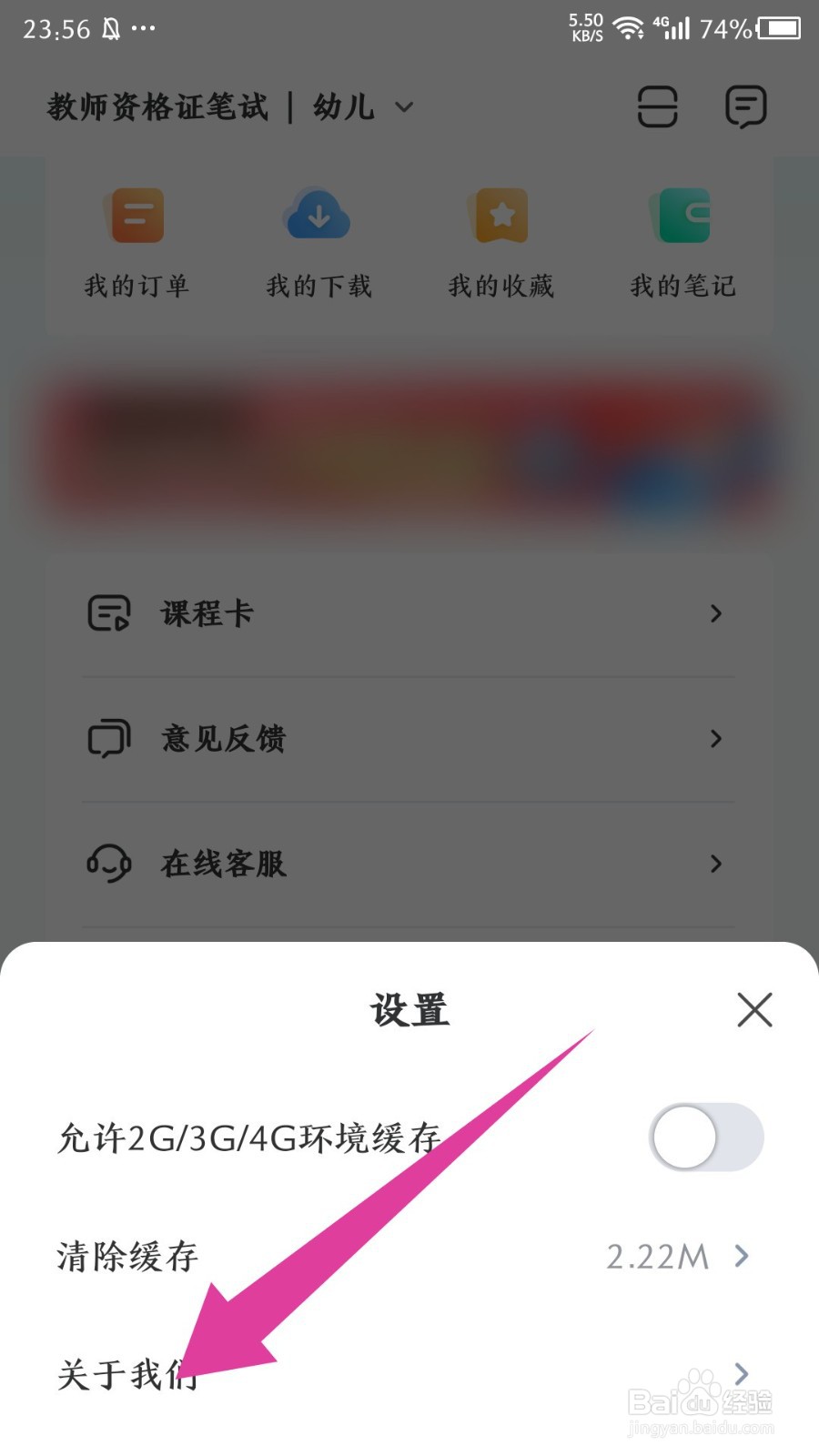
Task: Tap the scan icon at top right
Action: (657, 106)
